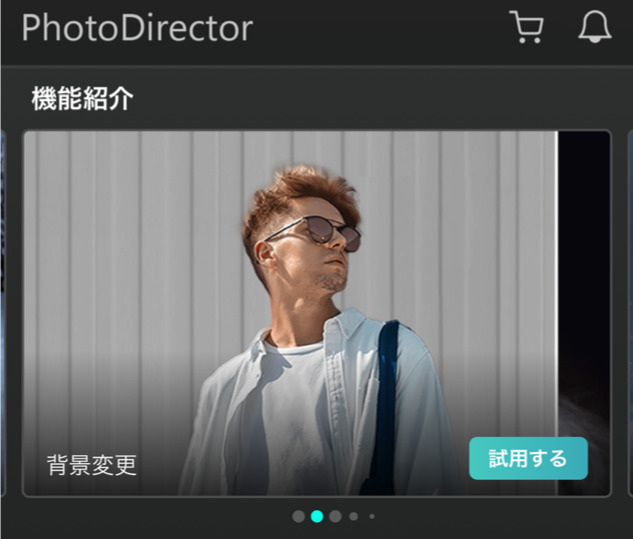Open the notifications bell
The height and width of the screenshot is (539, 633).
[595, 27]
